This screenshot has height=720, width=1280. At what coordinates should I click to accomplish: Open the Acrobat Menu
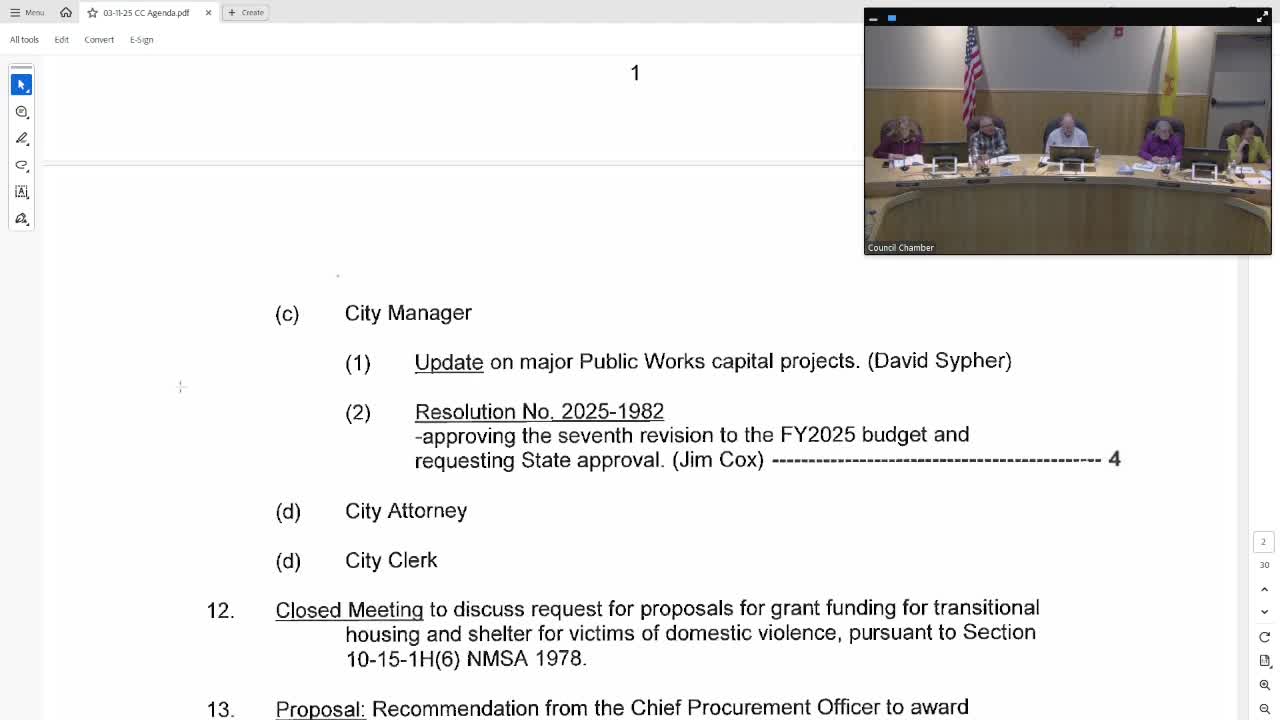tap(27, 12)
